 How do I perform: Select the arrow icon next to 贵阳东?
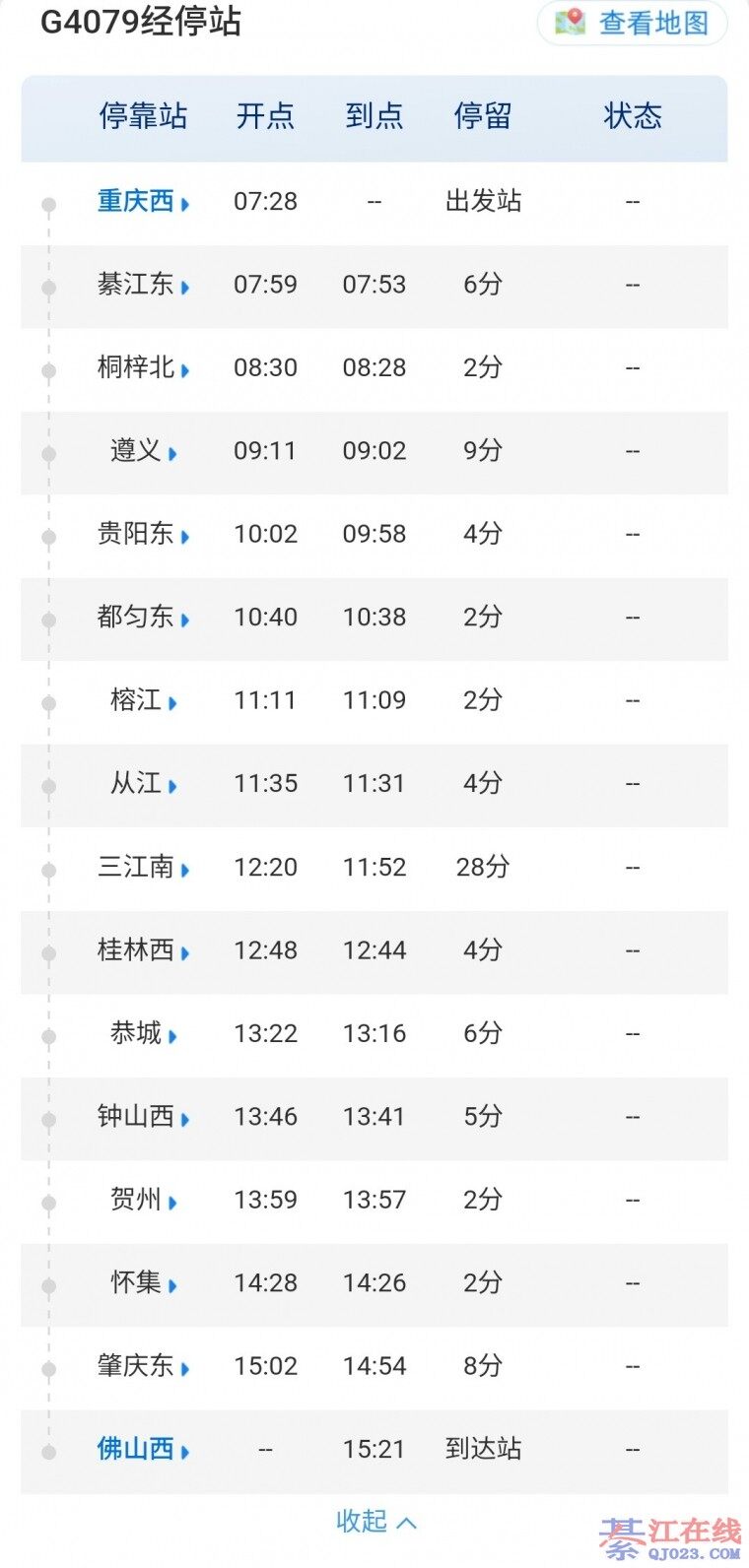[187, 539]
